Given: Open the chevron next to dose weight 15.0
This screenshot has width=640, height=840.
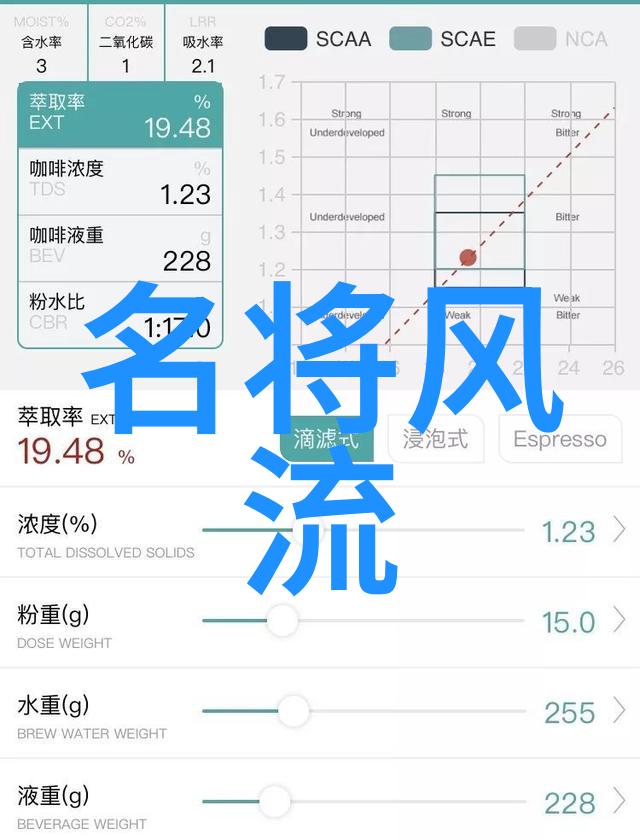Looking at the screenshot, I should pos(619,621).
